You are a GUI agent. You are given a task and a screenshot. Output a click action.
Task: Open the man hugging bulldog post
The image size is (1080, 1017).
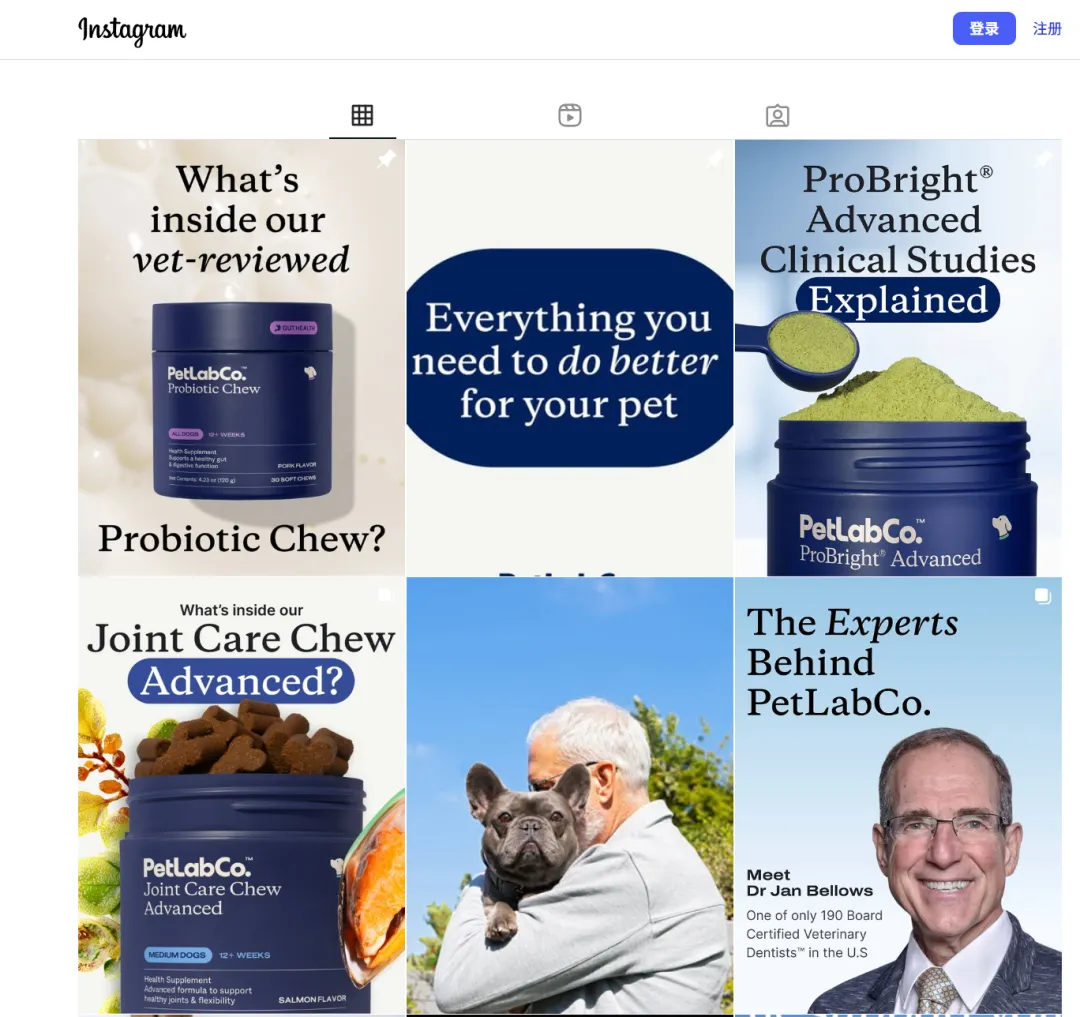(569, 795)
